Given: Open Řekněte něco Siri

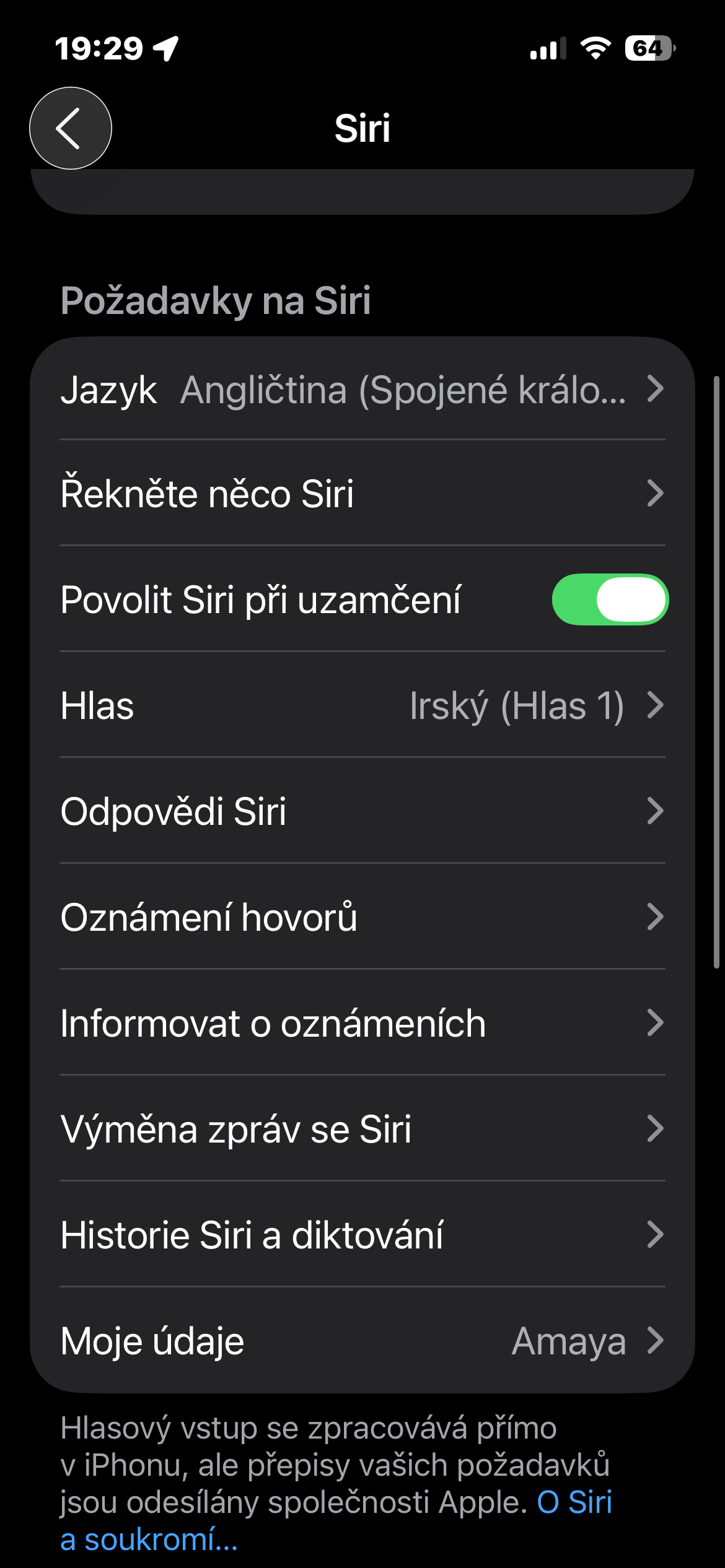Looking at the screenshot, I should click(x=362, y=494).
